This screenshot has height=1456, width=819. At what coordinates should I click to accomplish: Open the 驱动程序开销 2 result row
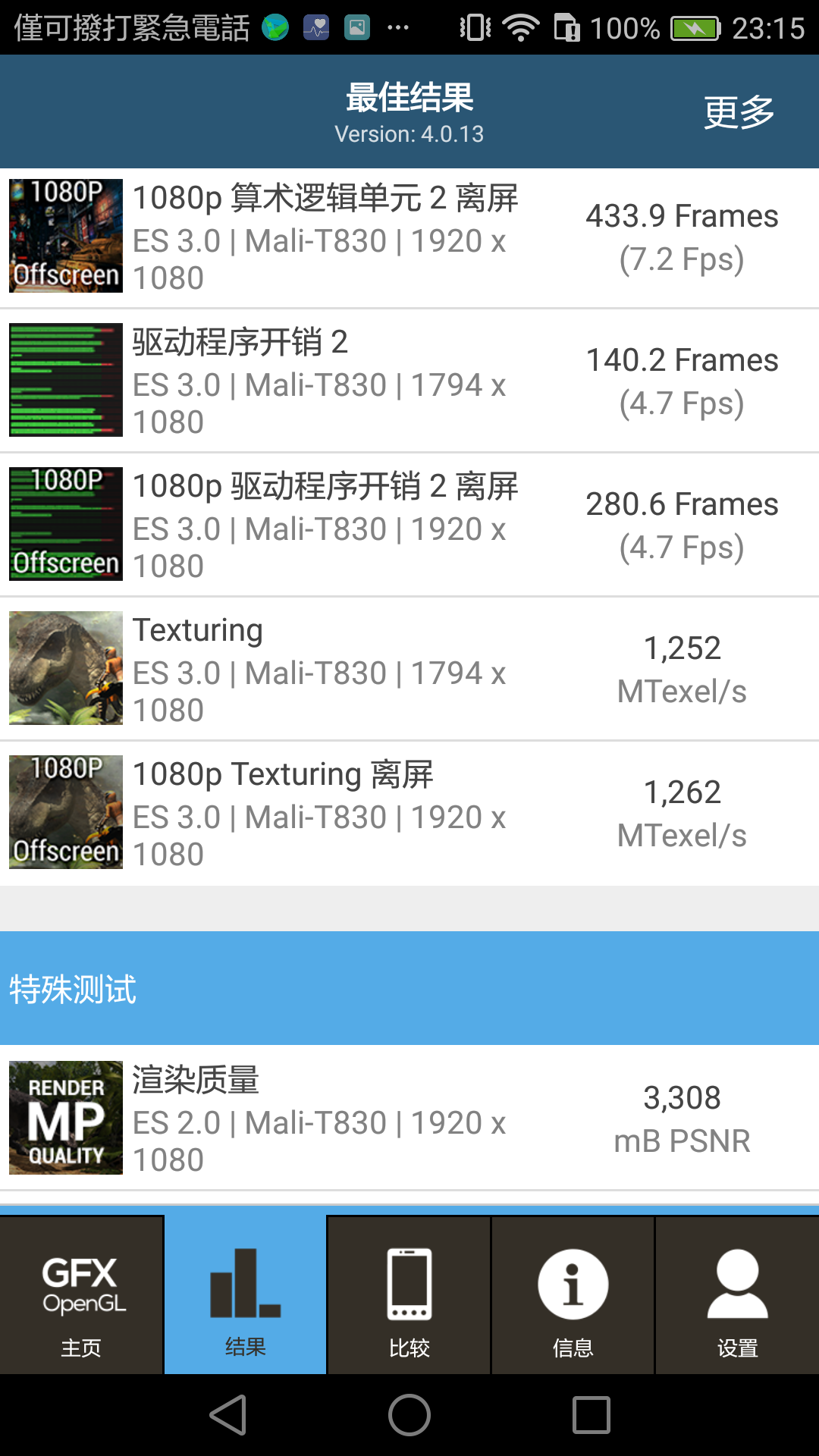409,381
